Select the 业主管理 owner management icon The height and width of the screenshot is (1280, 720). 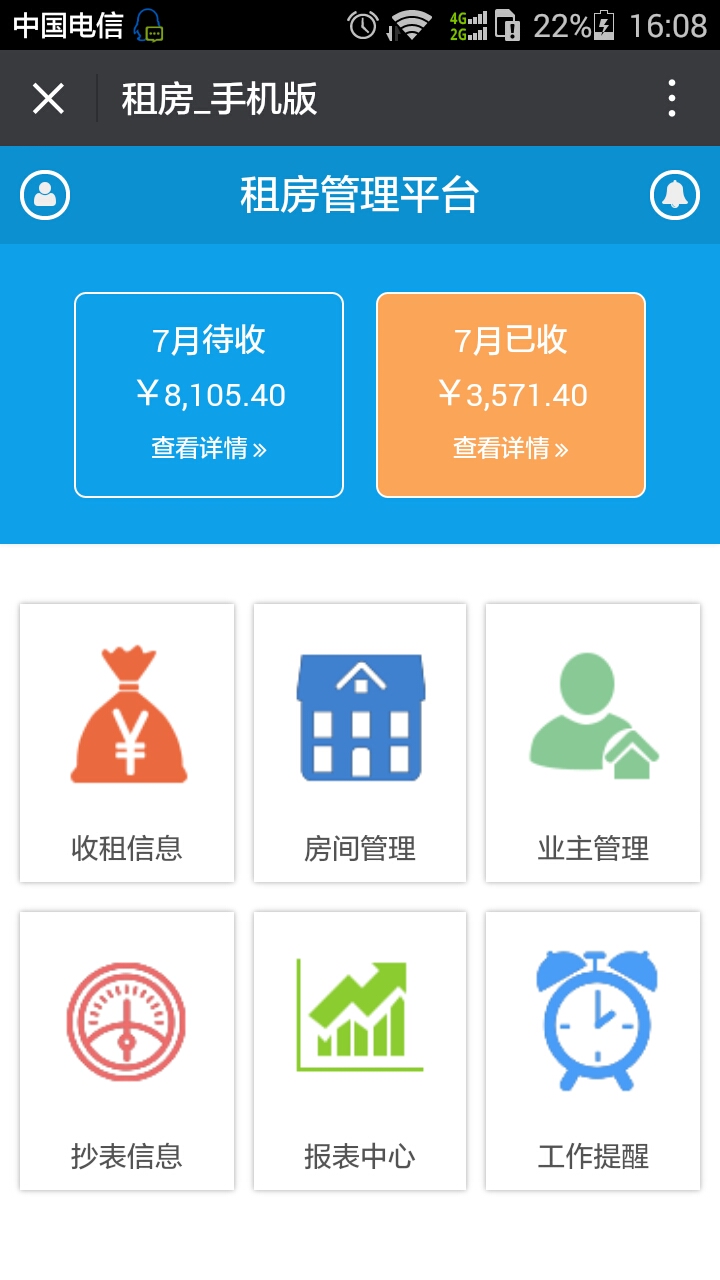592,715
